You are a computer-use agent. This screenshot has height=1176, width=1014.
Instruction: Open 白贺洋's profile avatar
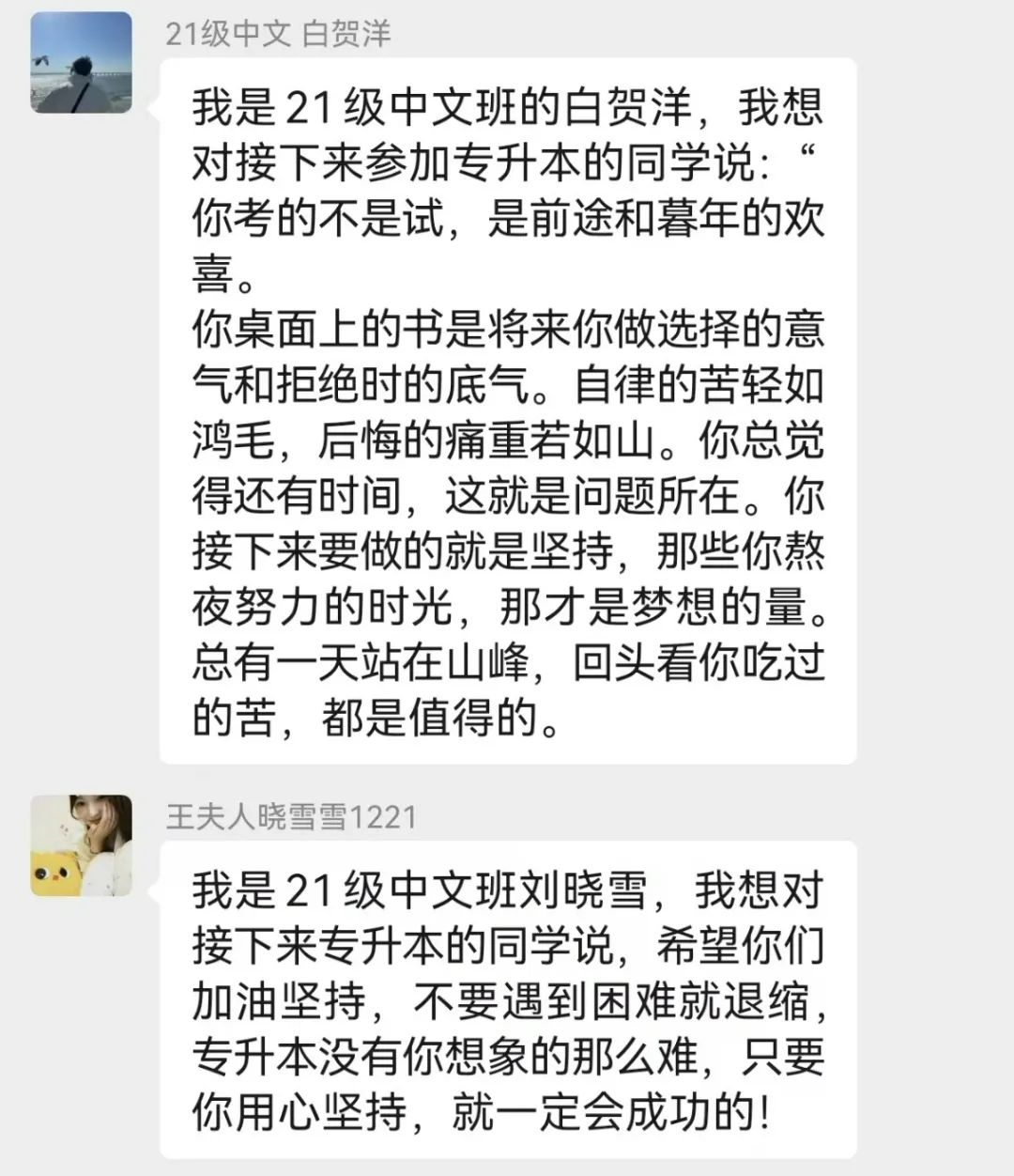82,63
